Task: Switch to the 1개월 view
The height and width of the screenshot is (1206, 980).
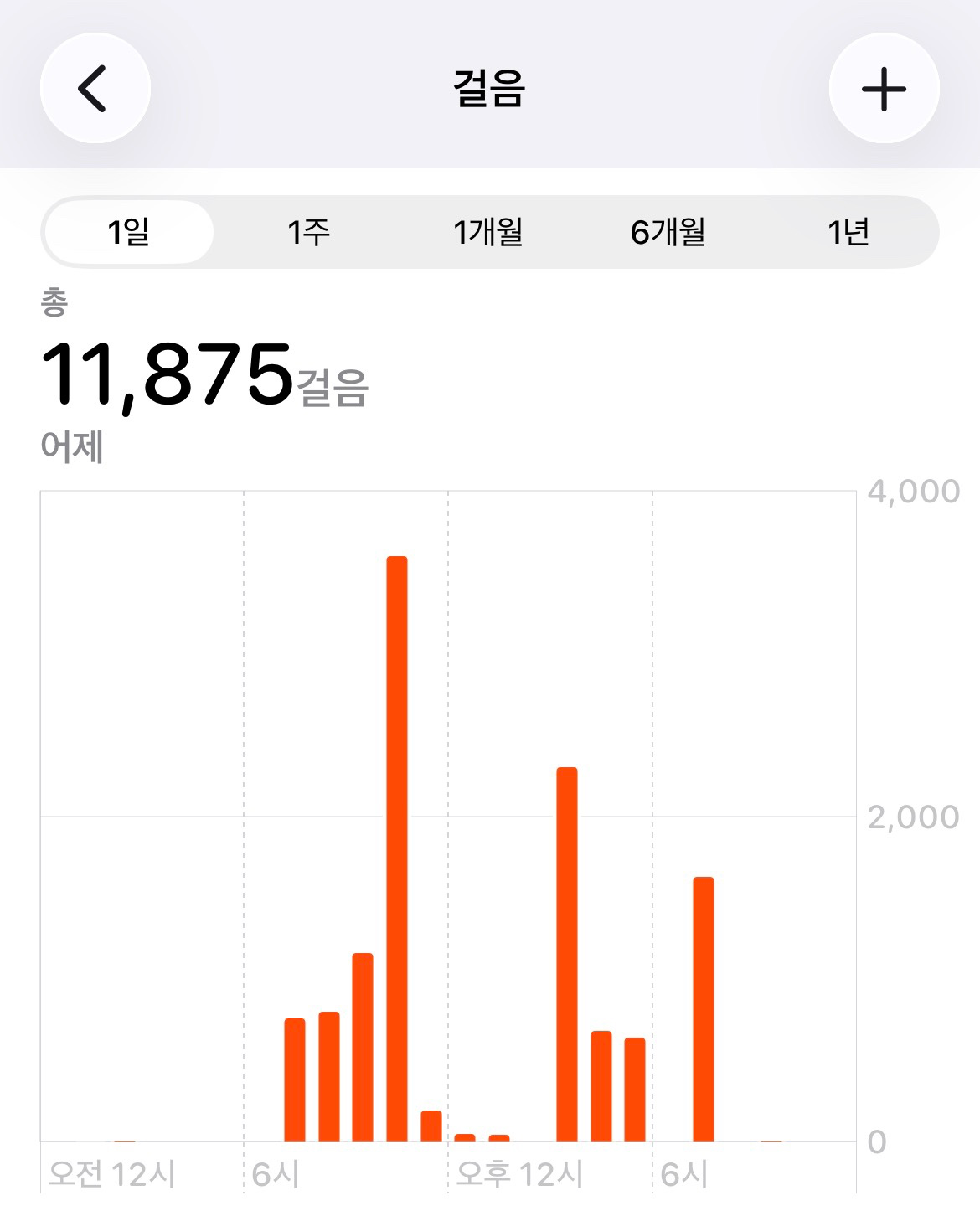Action: 488,232
